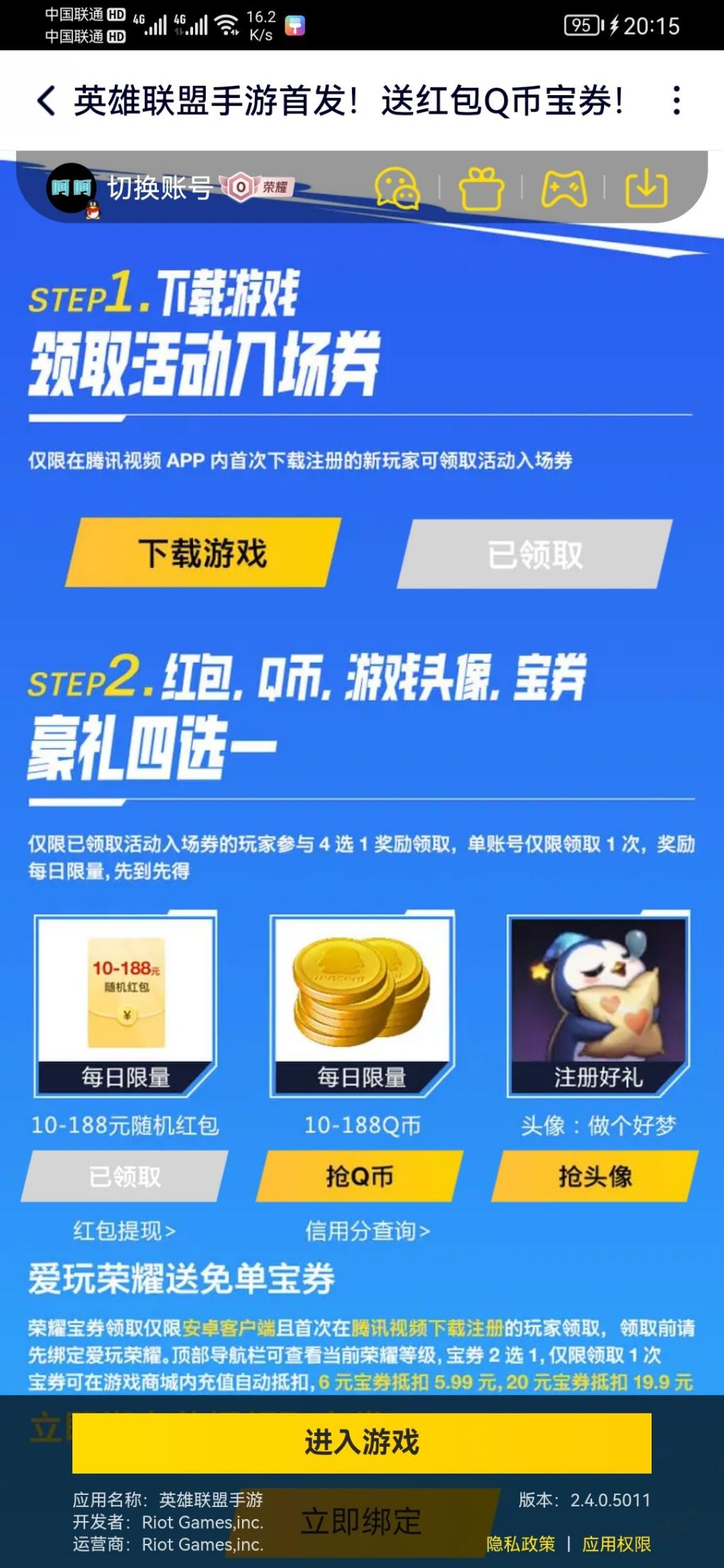Grab Q coins with 抢Q币

pyautogui.click(x=359, y=1176)
